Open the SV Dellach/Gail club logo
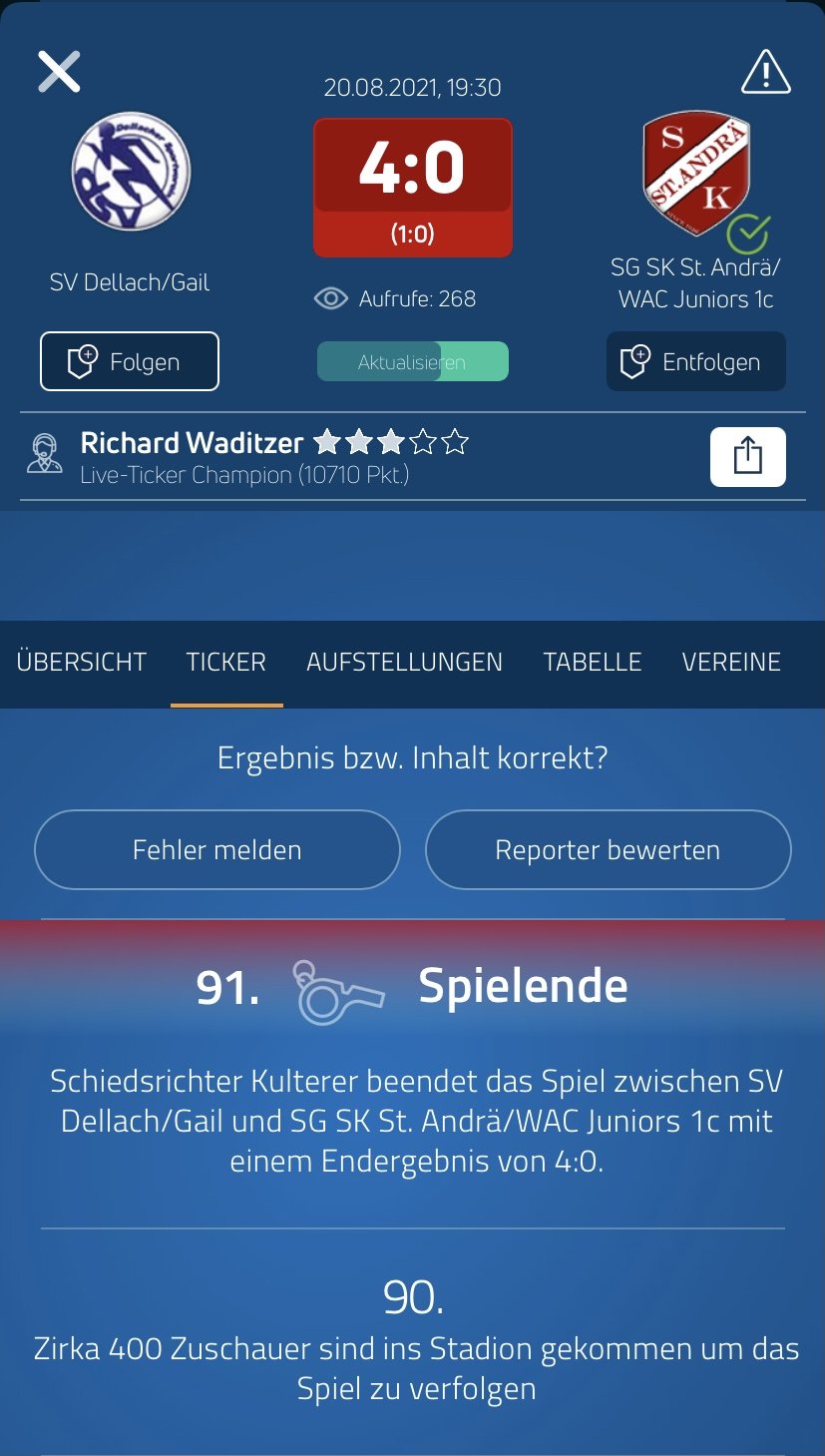Screen dimensions: 825x1456 [x=131, y=172]
